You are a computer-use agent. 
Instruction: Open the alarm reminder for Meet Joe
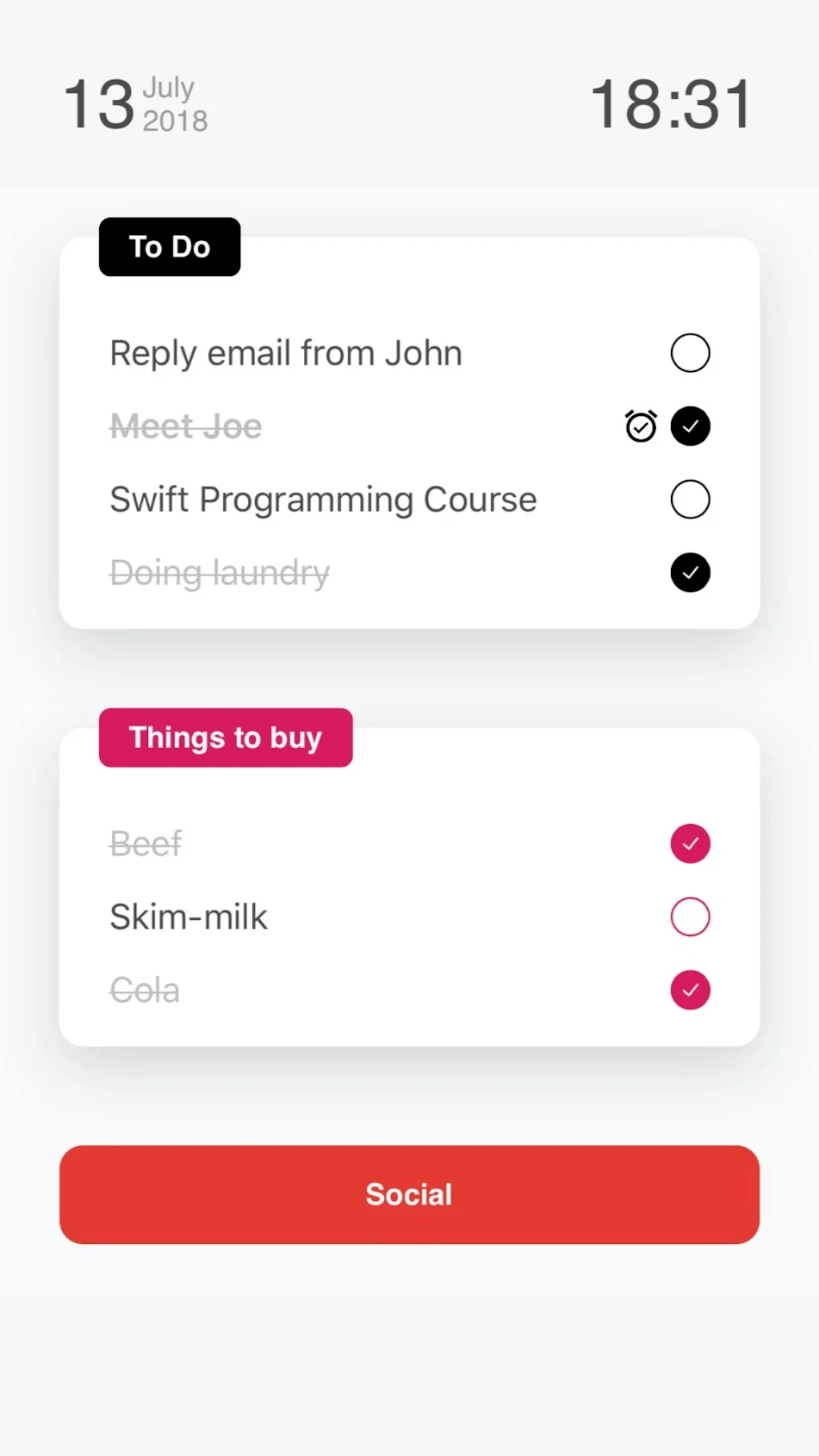click(x=641, y=426)
